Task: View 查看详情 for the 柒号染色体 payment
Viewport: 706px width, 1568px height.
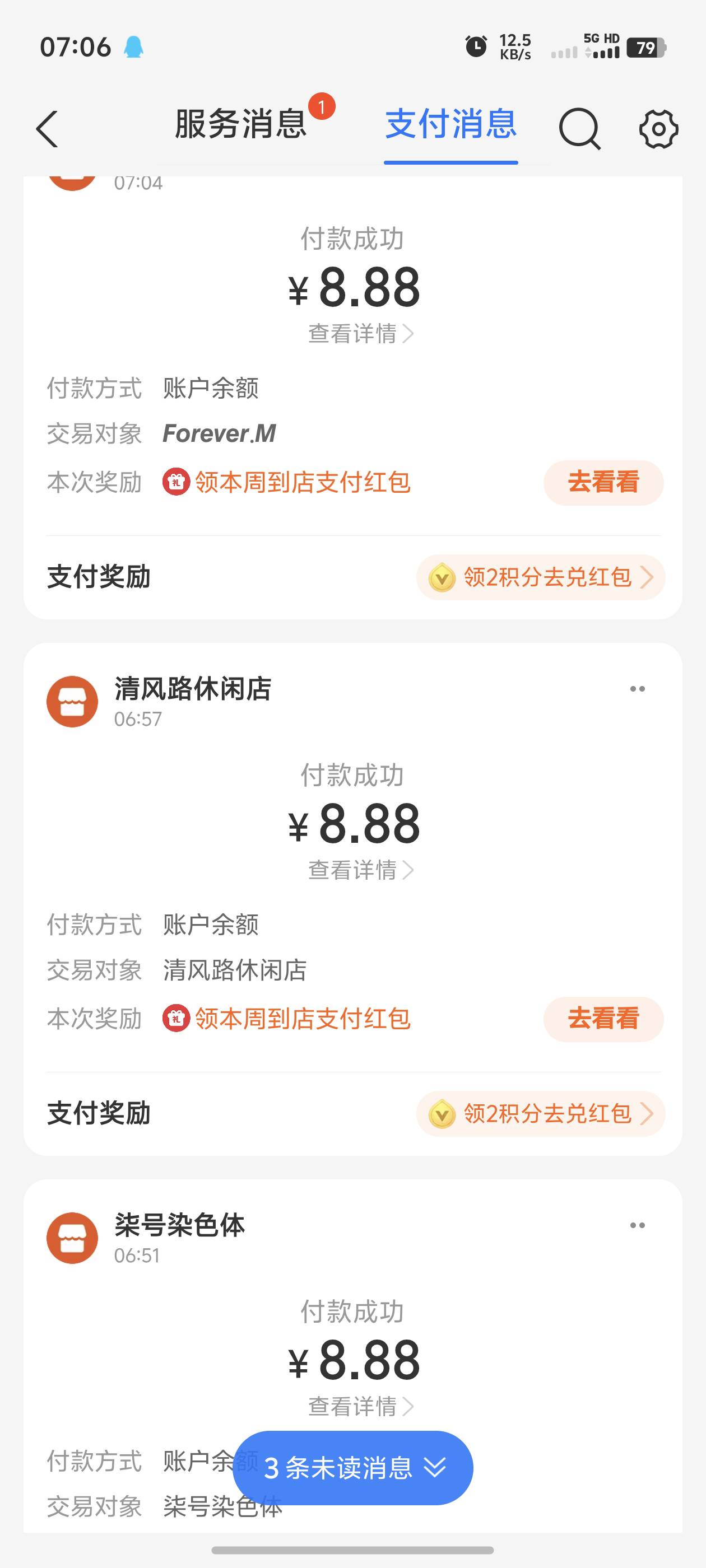Action: [x=361, y=1406]
